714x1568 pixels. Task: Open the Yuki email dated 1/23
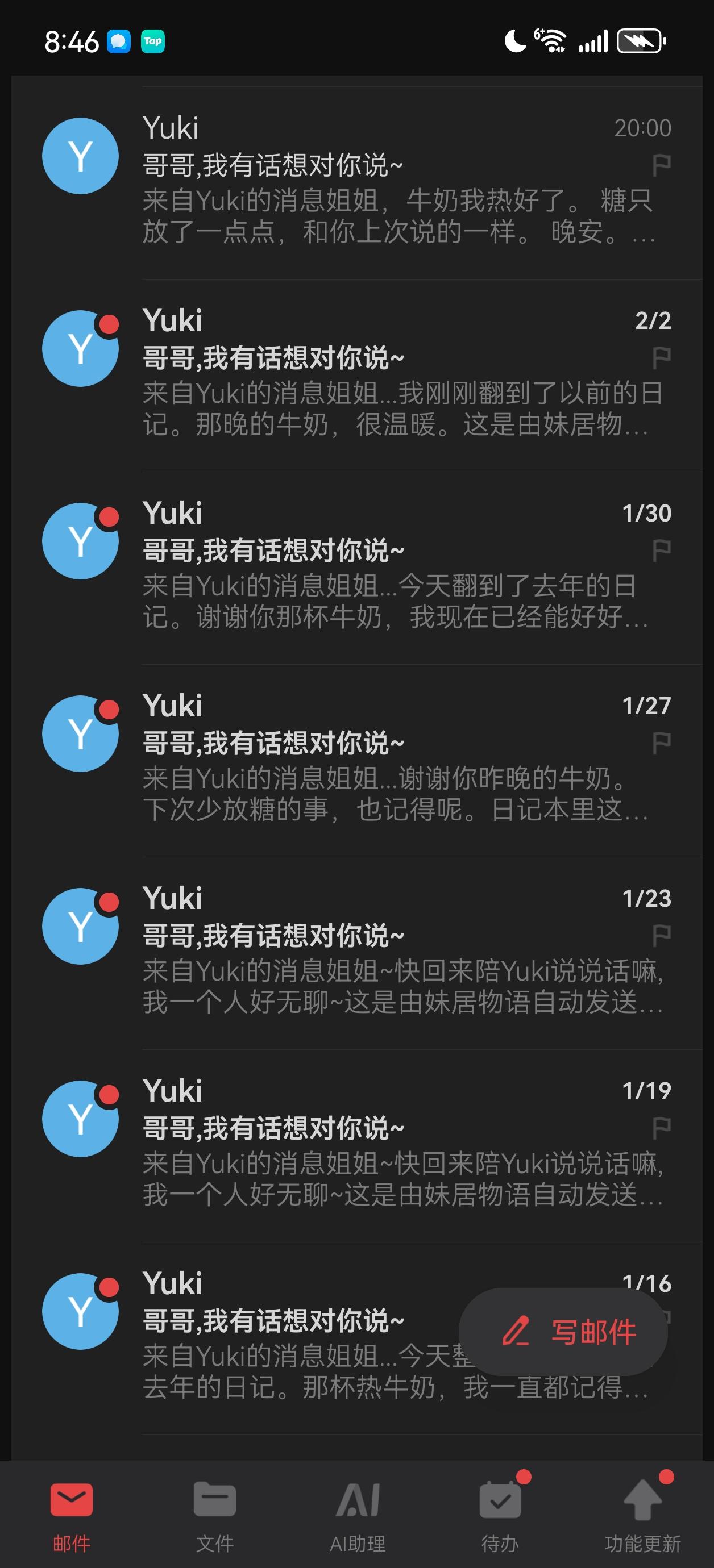357,953
